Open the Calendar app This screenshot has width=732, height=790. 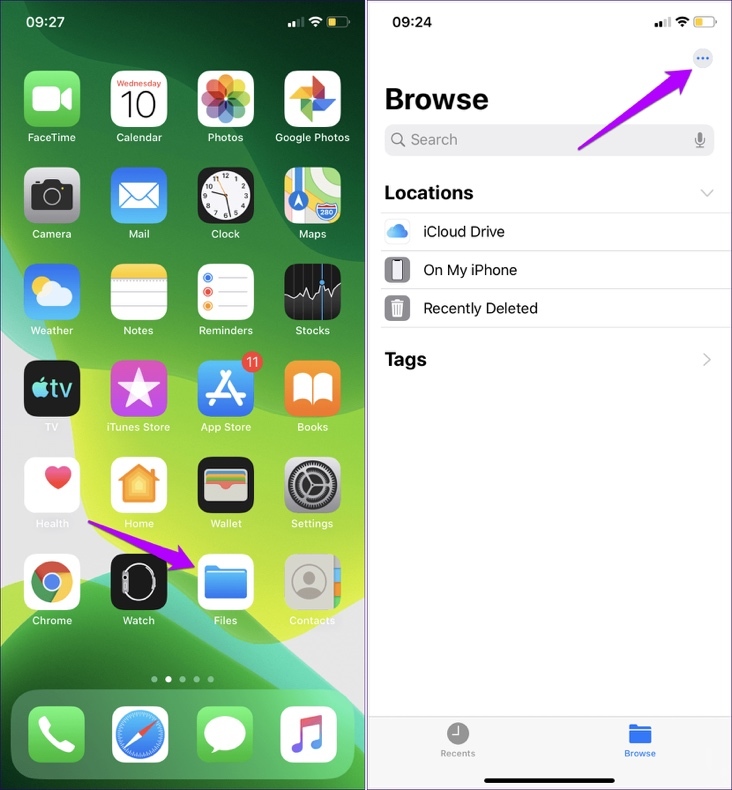click(x=139, y=99)
